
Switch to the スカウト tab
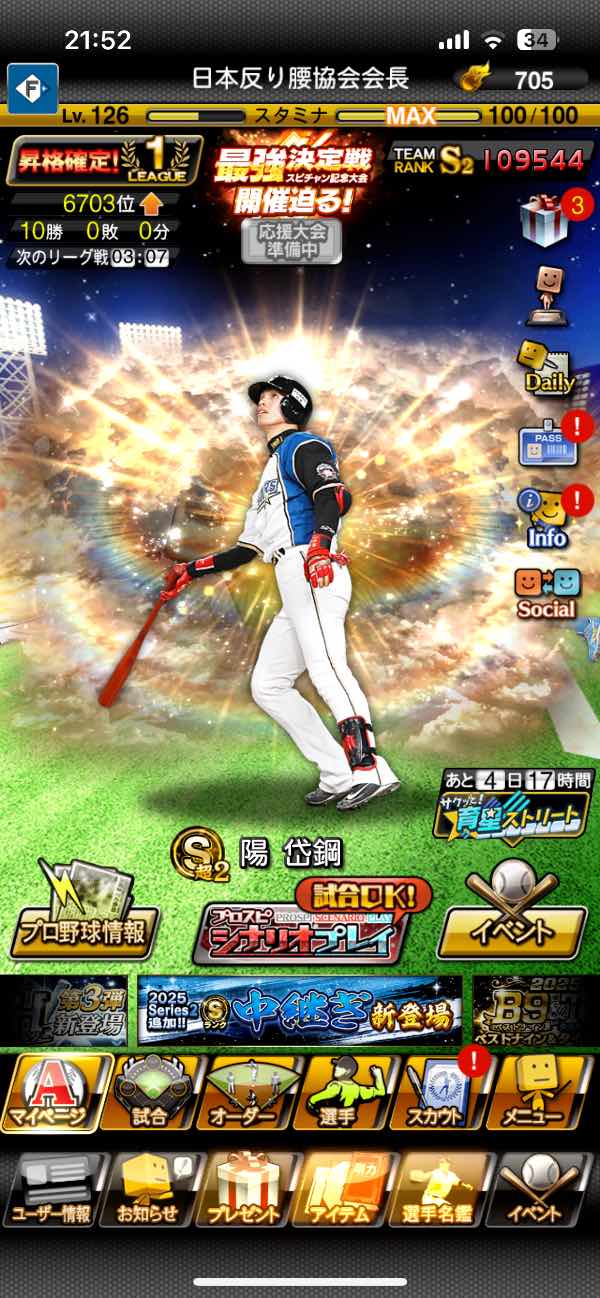tap(440, 1092)
